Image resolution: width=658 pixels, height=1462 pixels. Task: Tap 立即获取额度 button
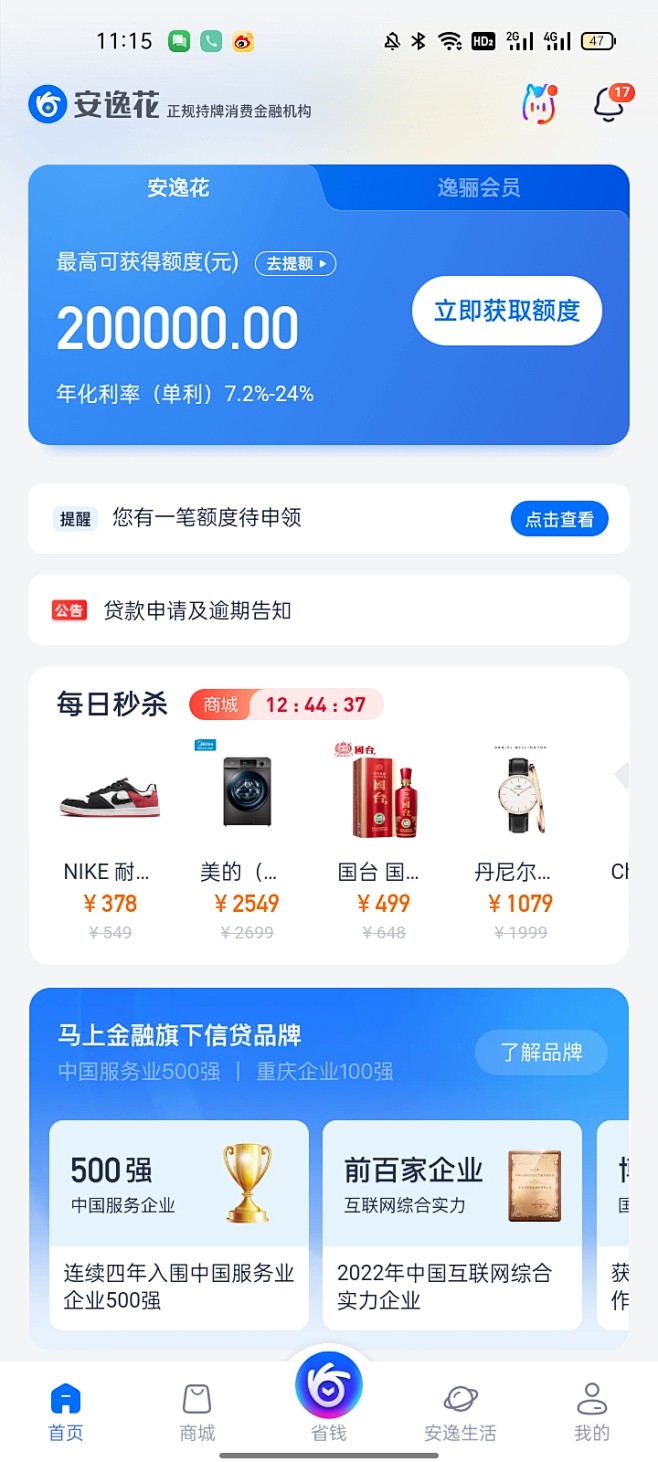pos(507,311)
